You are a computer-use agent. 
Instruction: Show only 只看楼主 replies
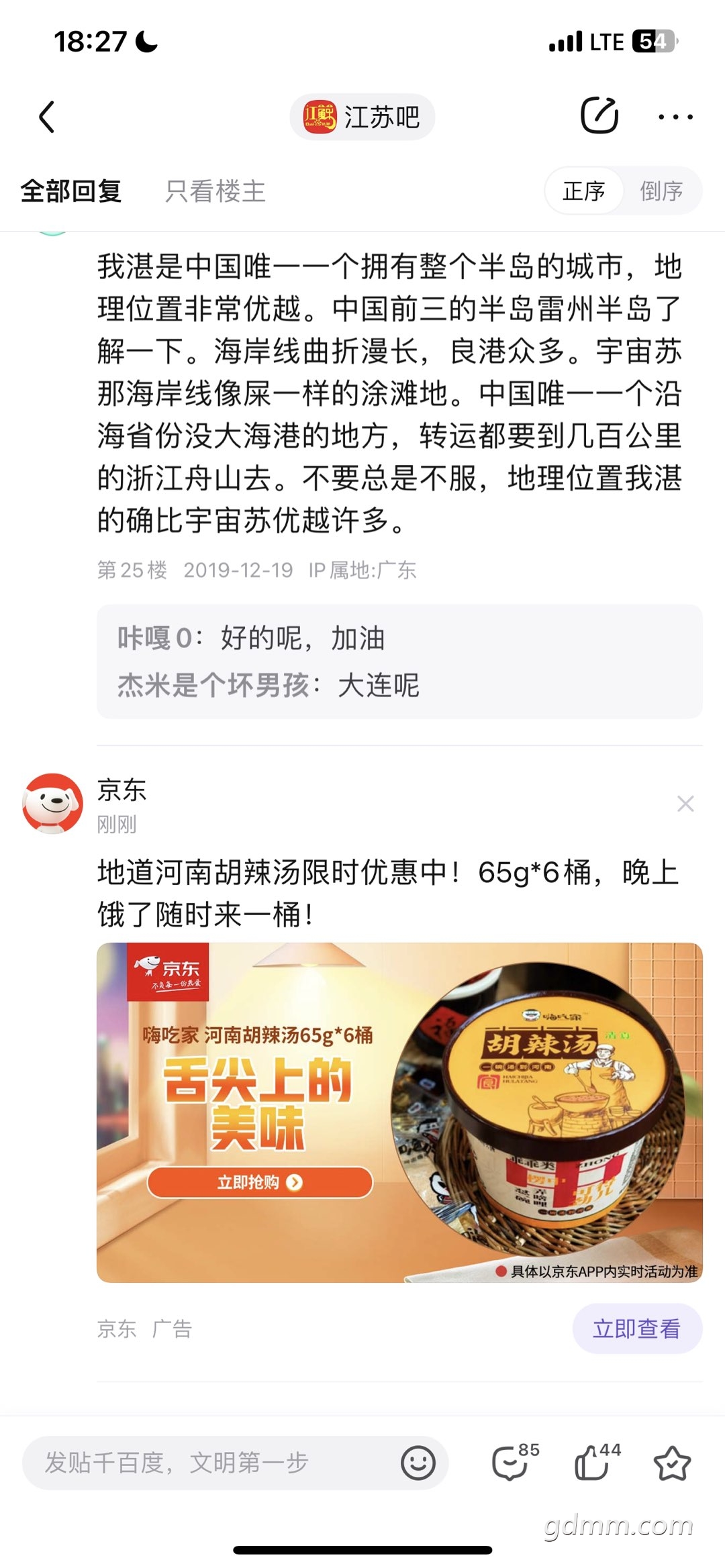(215, 191)
